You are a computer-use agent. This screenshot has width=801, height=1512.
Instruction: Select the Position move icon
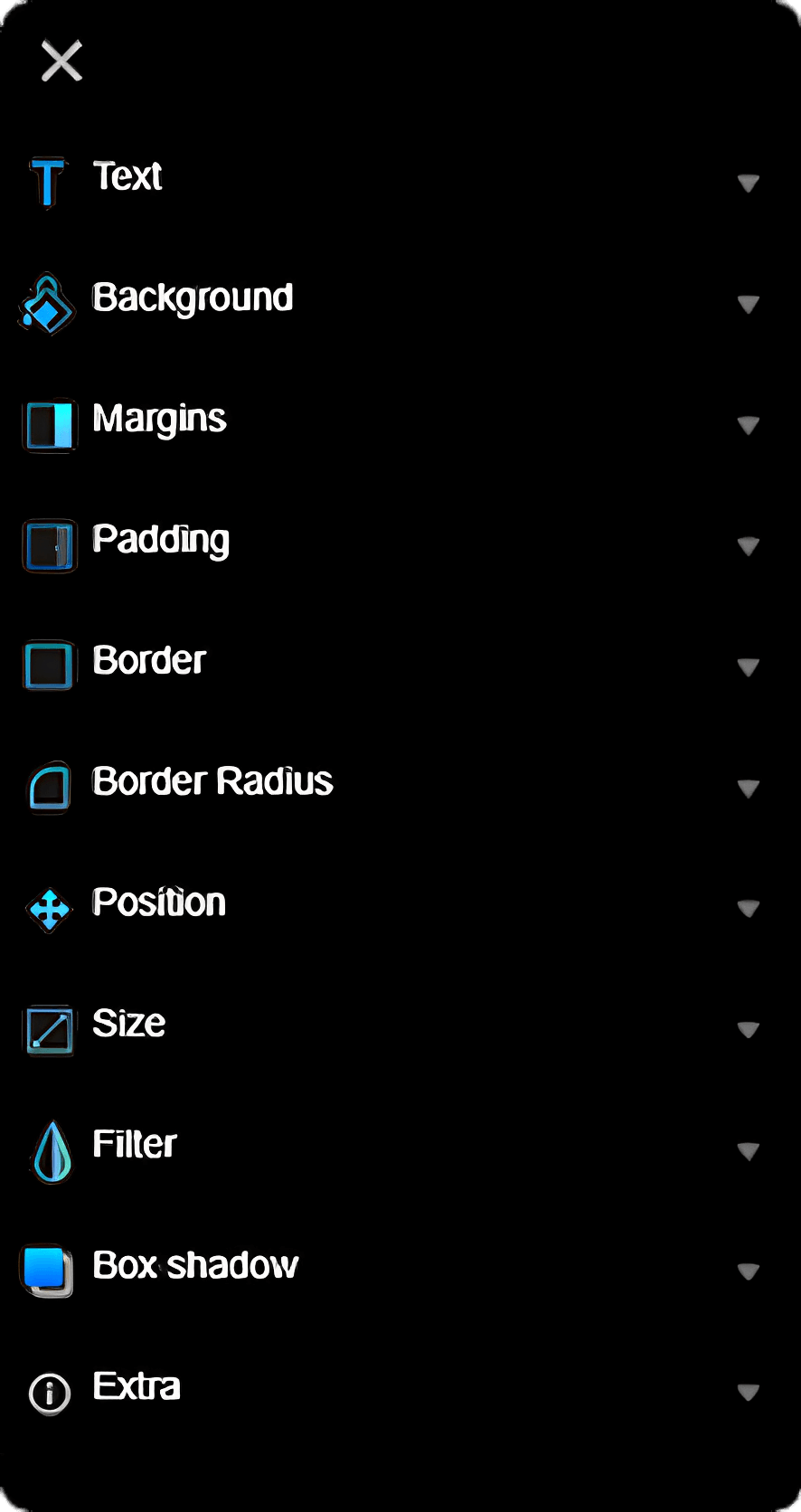tap(49, 908)
